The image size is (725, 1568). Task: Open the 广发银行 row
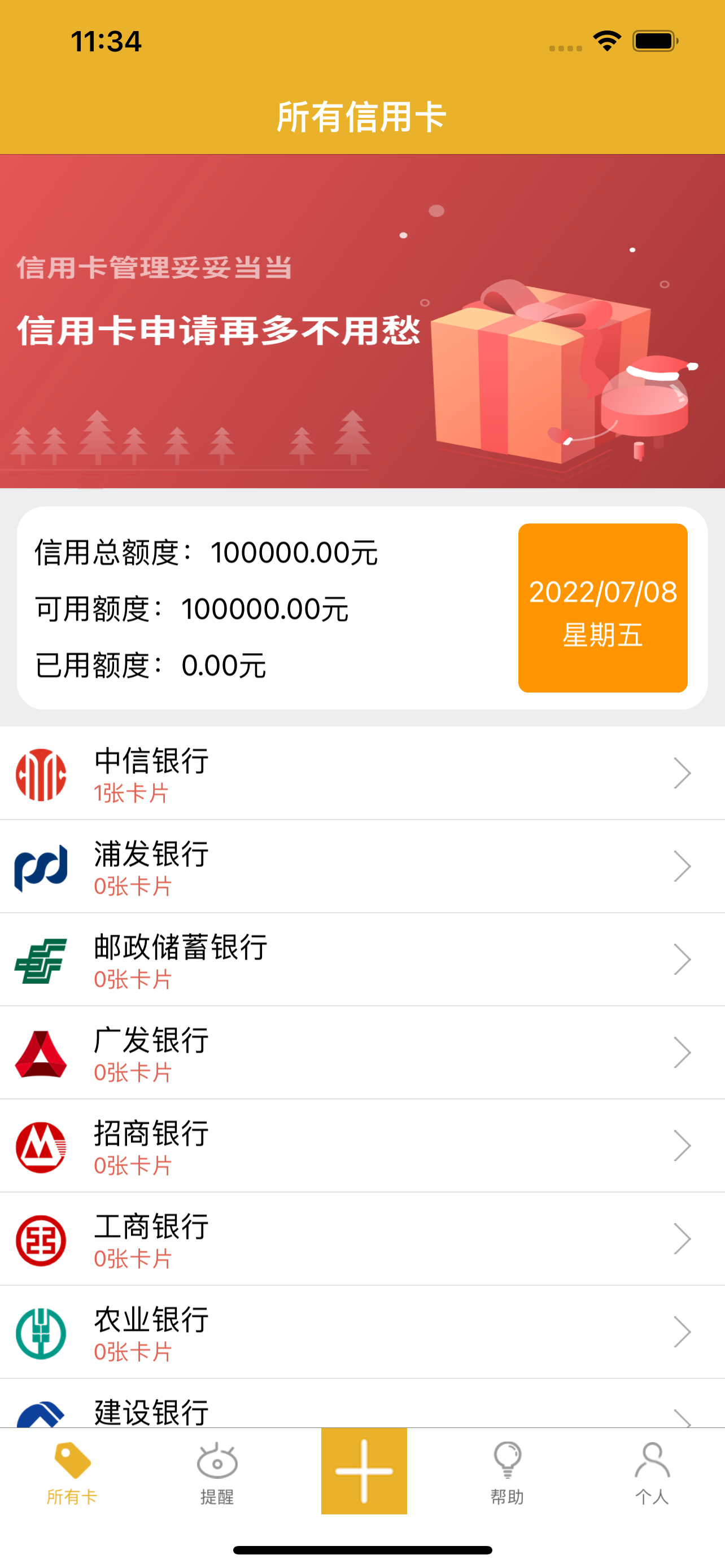(362, 1053)
